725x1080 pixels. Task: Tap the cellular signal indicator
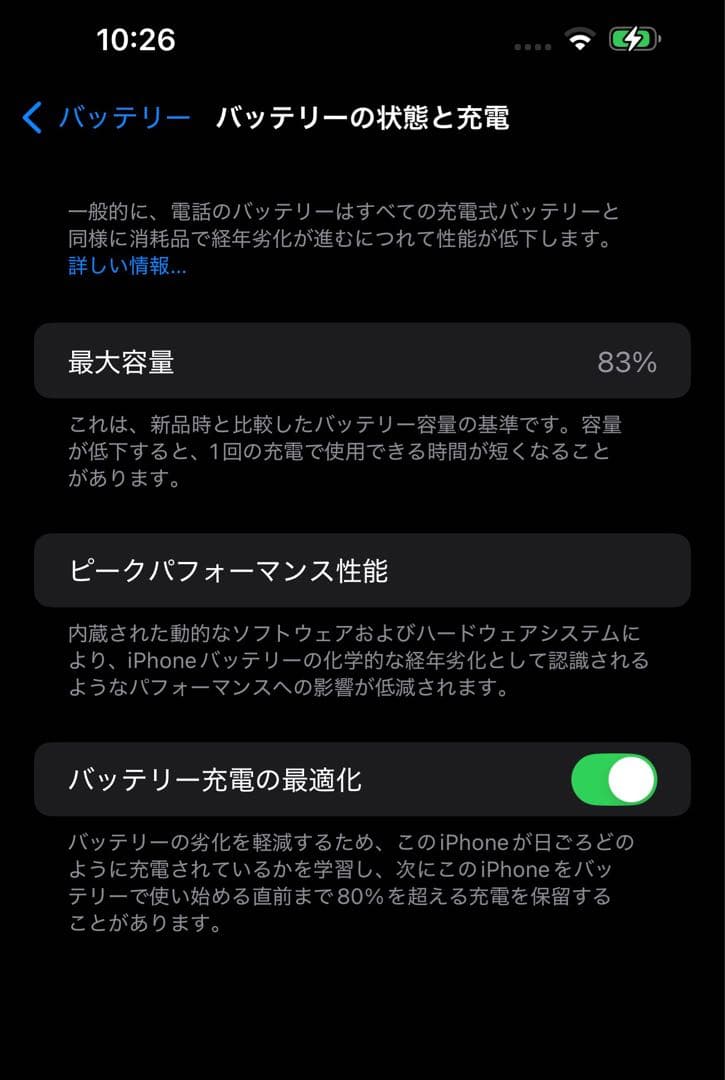tap(533, 46)
